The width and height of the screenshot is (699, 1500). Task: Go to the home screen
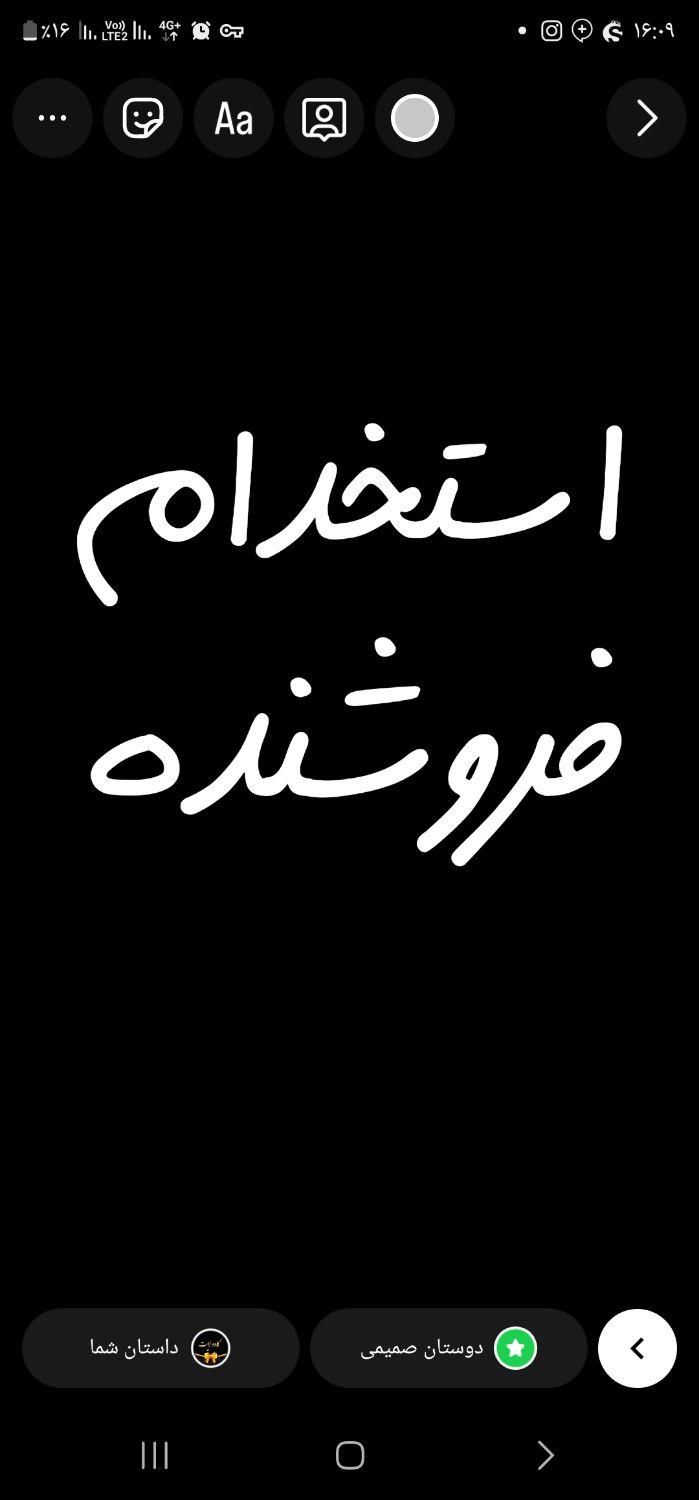(x=350, y=1455)
